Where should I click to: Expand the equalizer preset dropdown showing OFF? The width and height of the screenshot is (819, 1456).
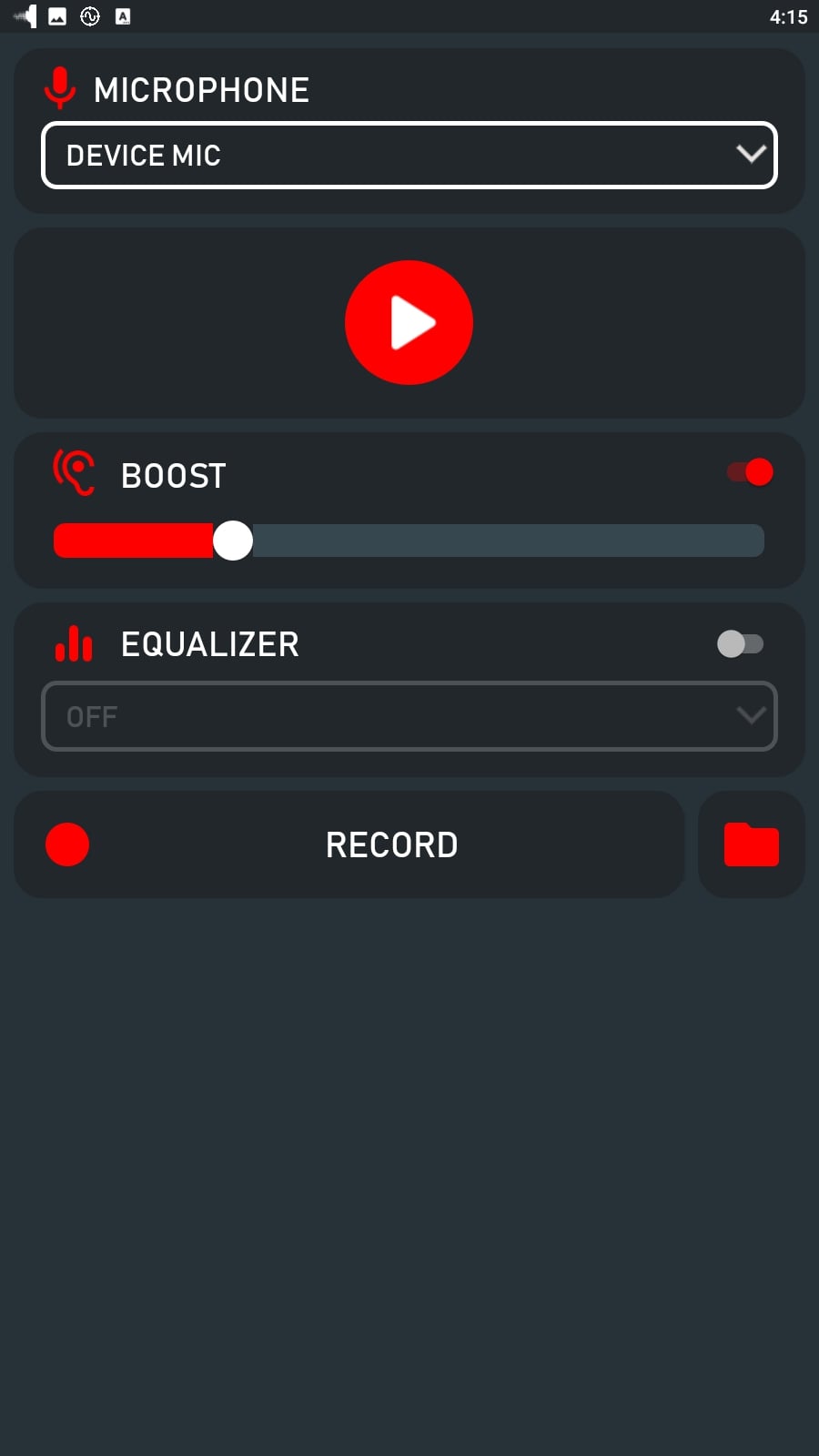(x=409, y=716)
